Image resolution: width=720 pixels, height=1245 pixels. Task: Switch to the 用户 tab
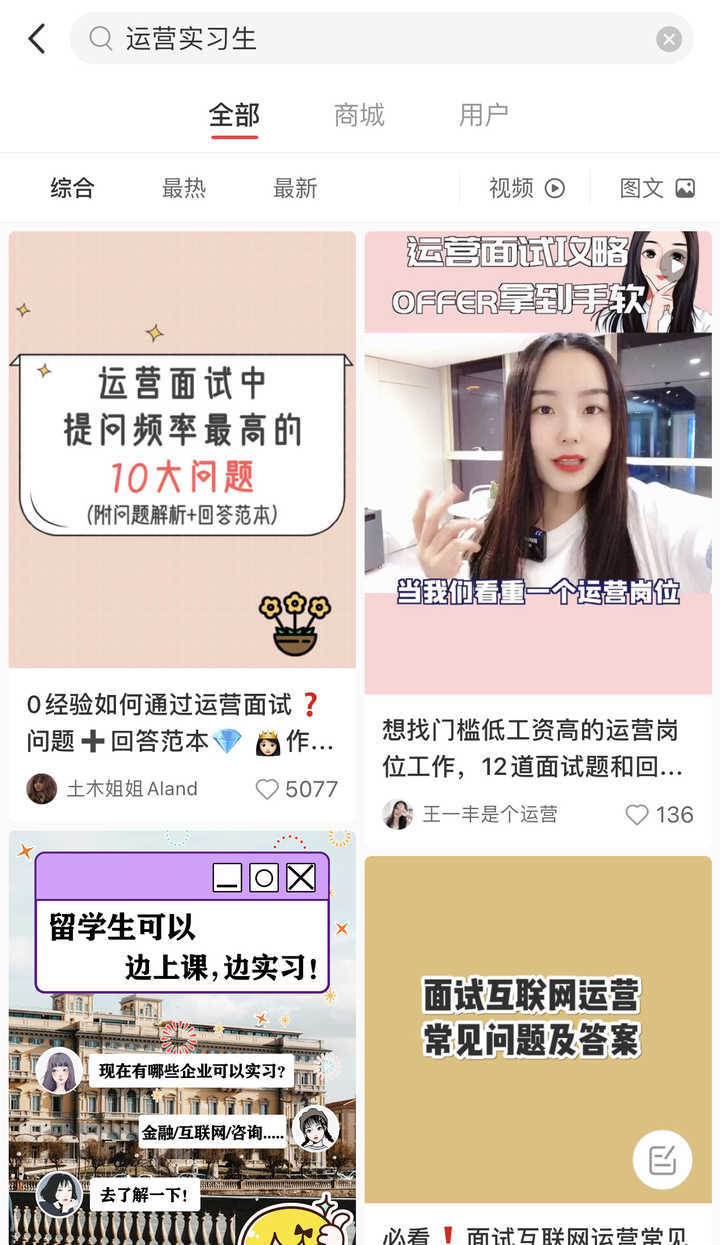click(x=484, y=115)
